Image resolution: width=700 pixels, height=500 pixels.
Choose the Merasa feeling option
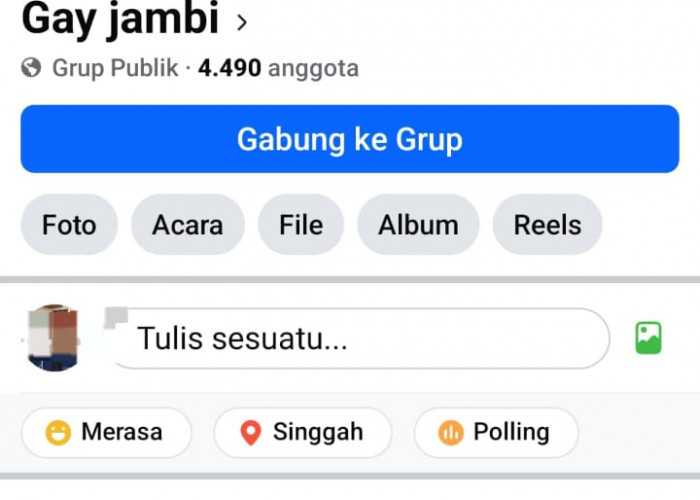[x=105, y=432]
